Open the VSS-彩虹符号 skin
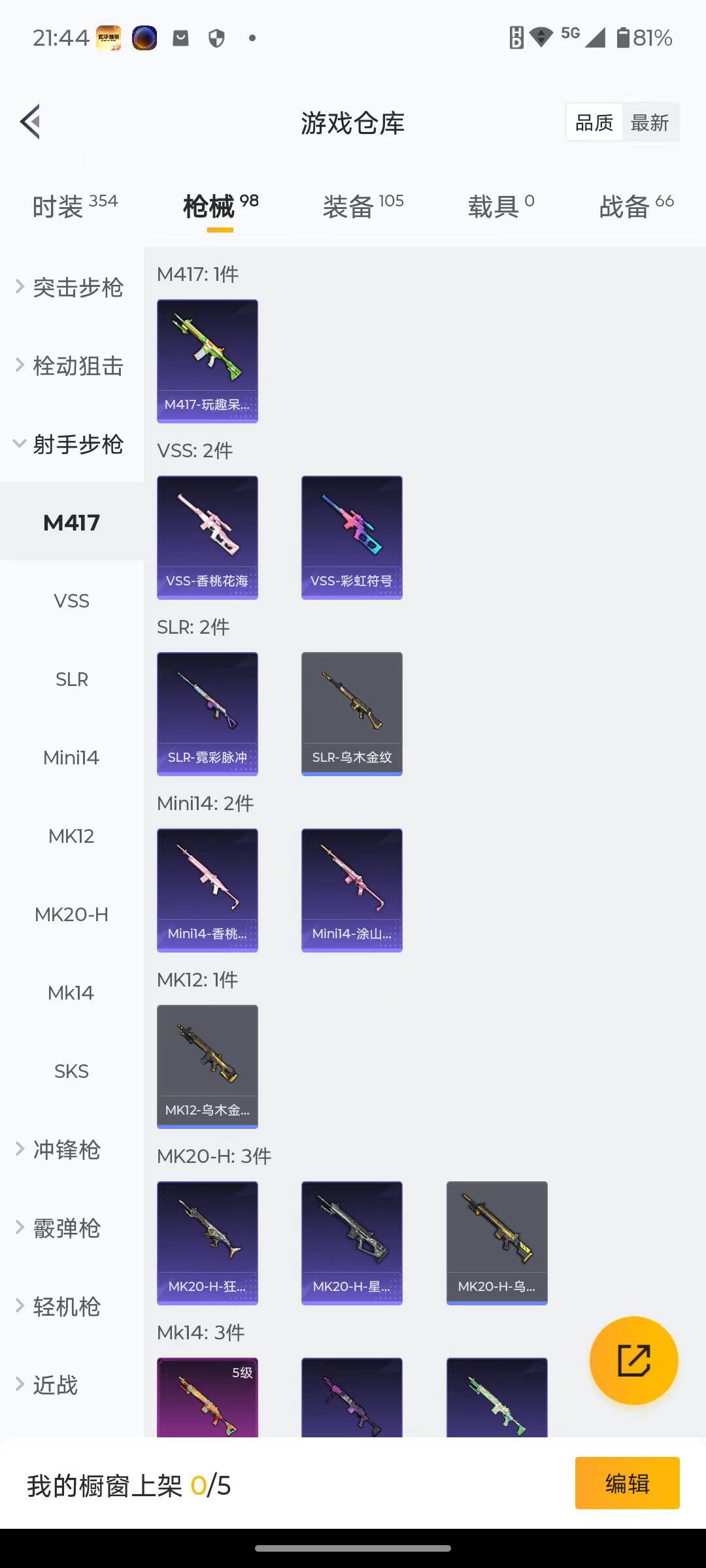706x1568 pixels. 352,537
